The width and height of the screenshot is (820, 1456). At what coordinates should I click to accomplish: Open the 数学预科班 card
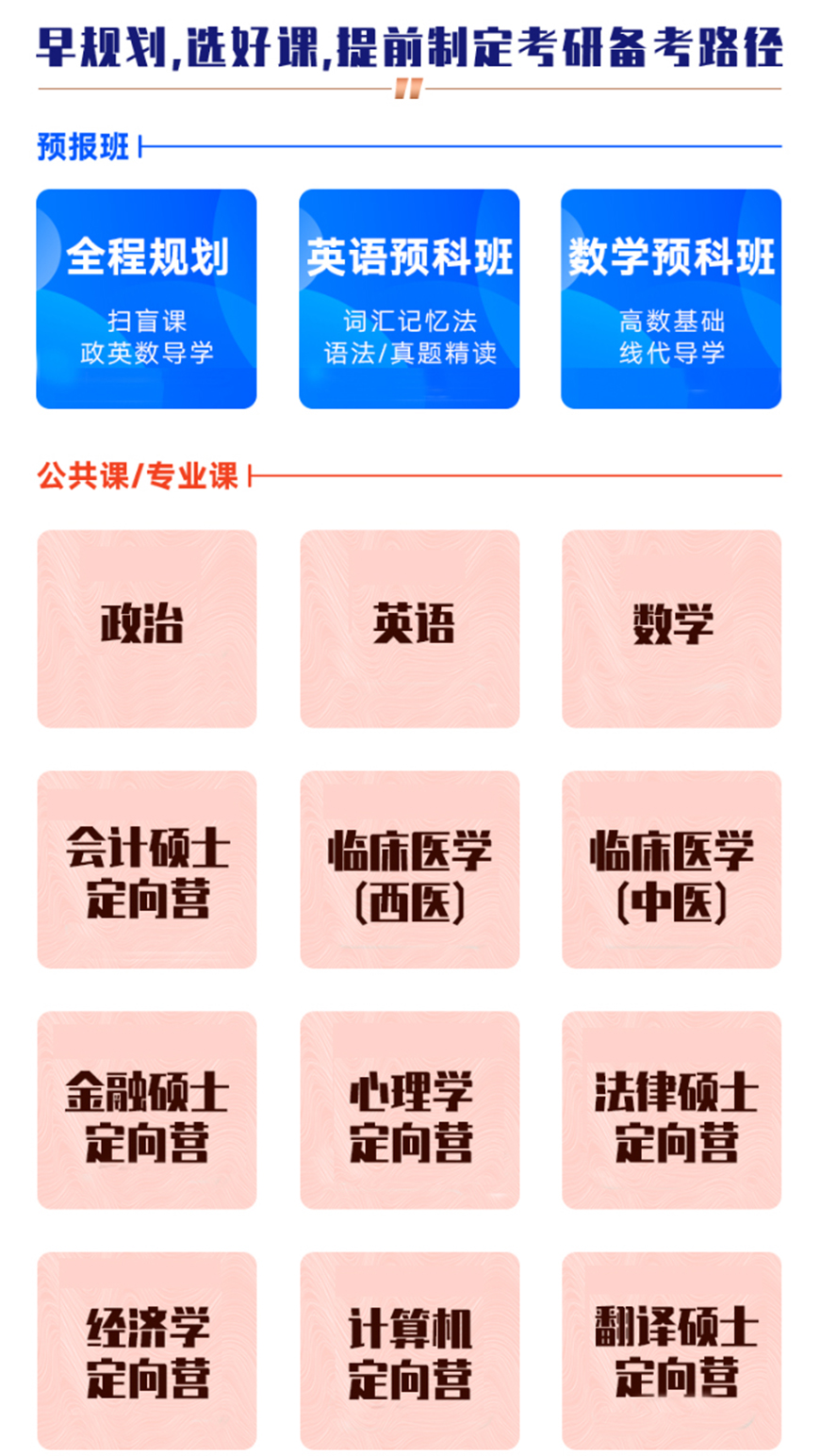coord(671,299)
